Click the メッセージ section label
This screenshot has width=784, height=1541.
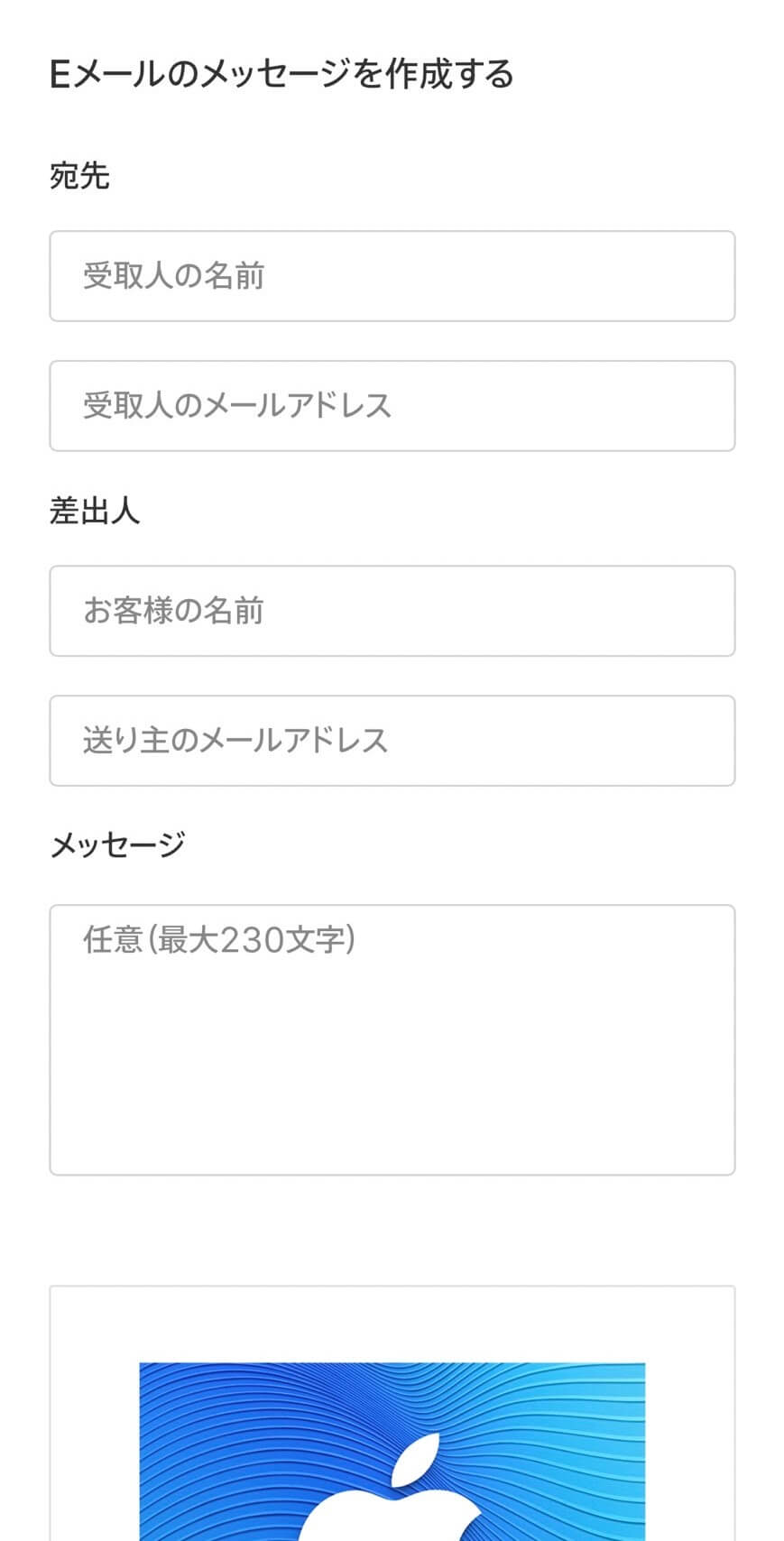pos(116,844)
